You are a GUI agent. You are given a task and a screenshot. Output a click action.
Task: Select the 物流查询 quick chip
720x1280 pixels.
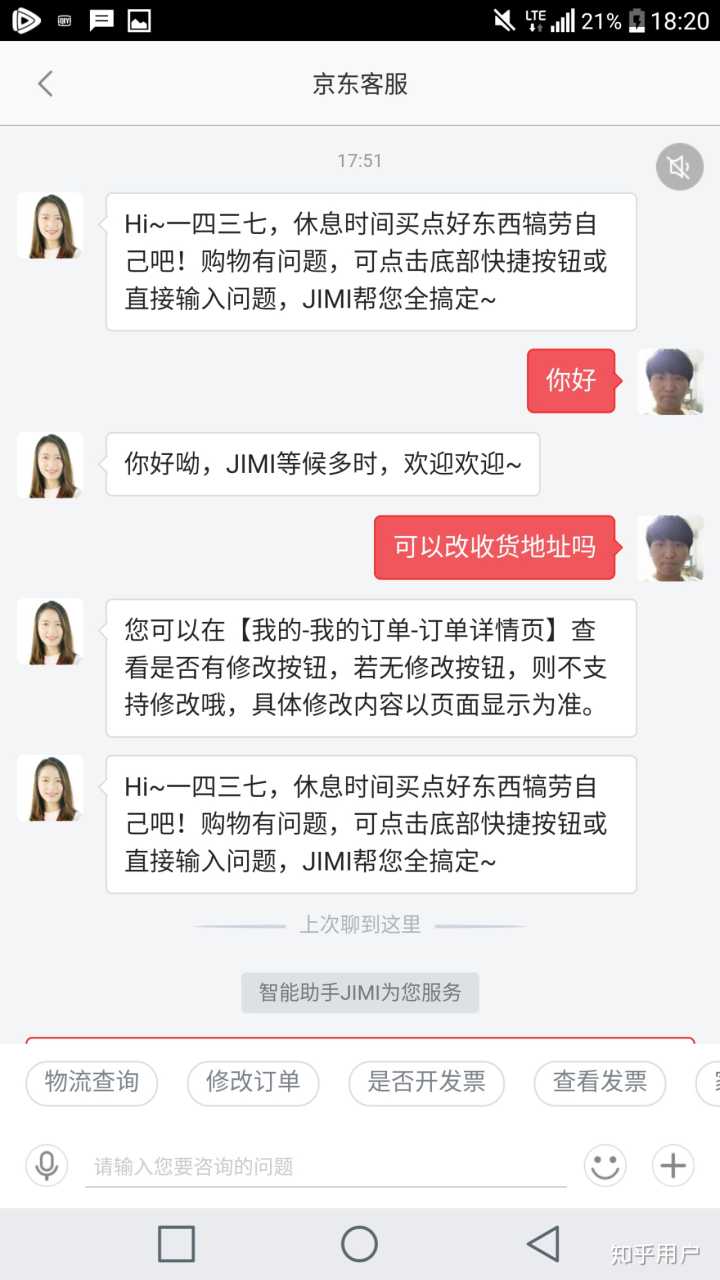pyautogui.click(x=92, y=1082)
